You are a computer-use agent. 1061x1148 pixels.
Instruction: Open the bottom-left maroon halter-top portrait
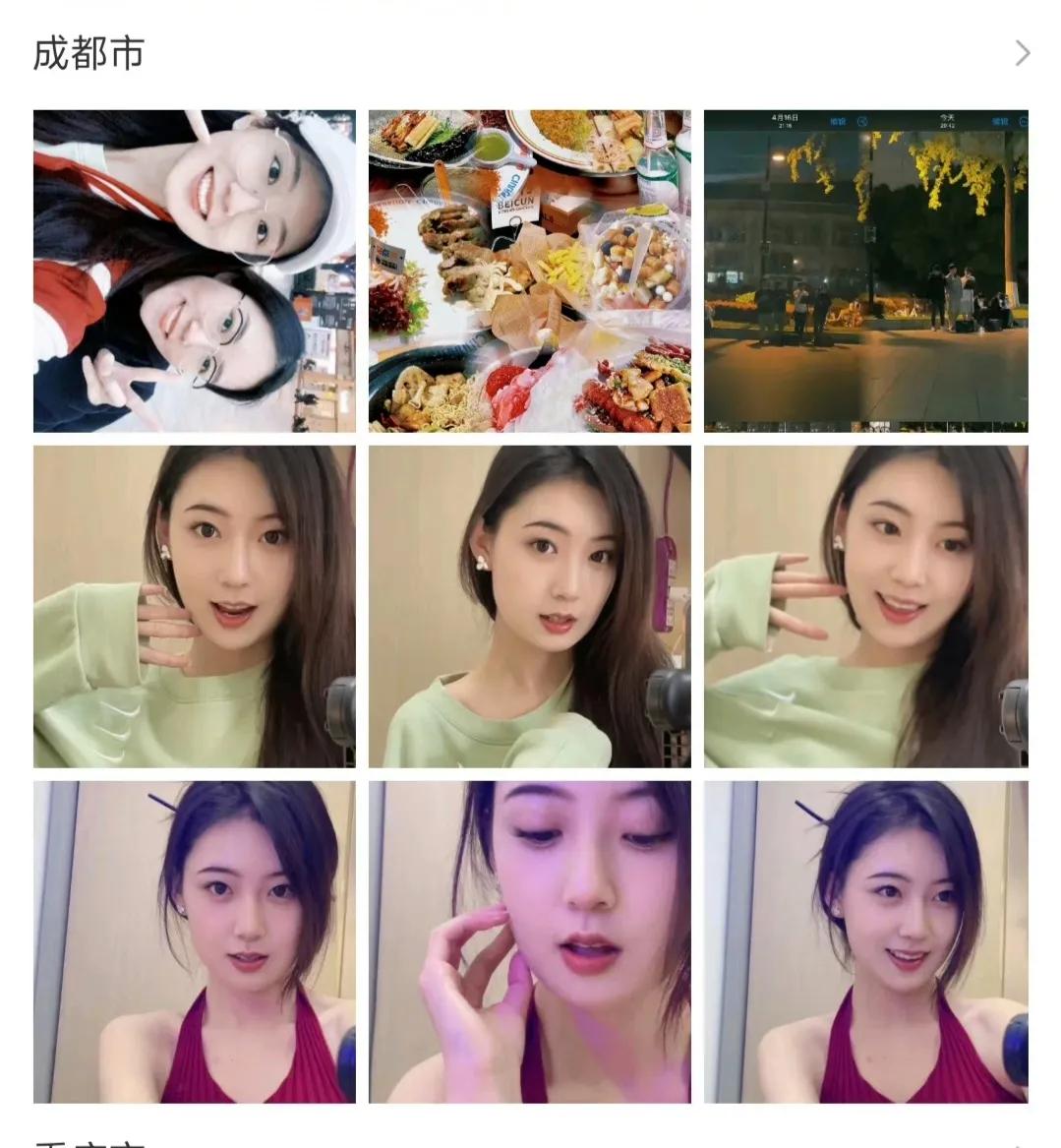[195, 941]
